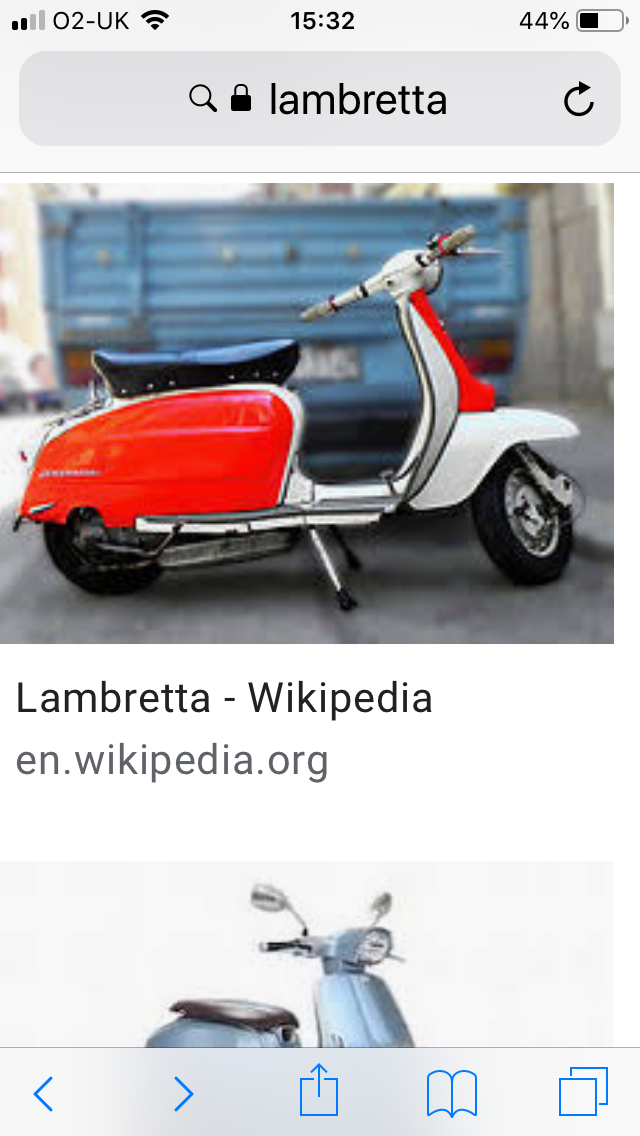Open the red Lambretta scooter image
This screenshot has width=640, height=1136.
pos(307,413)
